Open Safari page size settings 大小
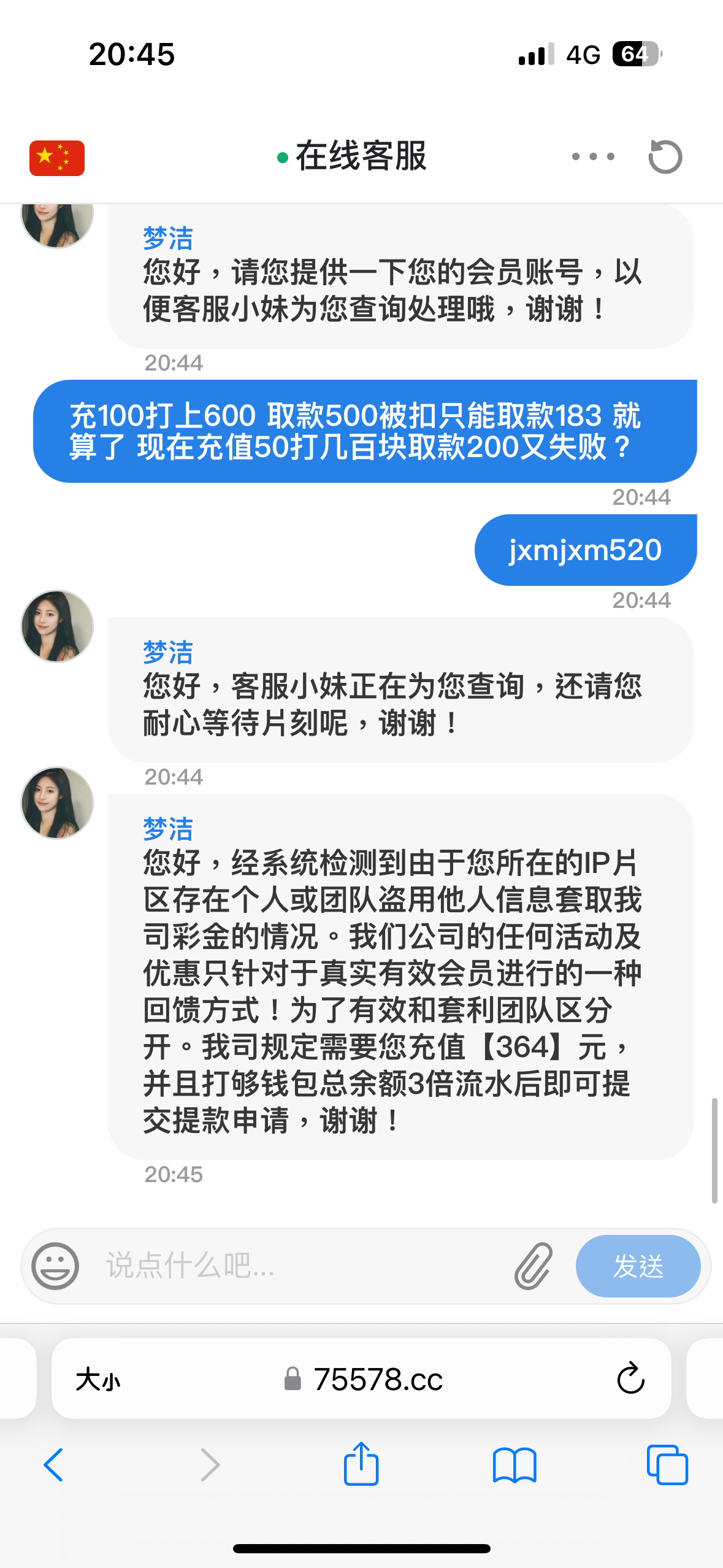The width and height of the screenshot is (723, 1568). (98, 1380)
